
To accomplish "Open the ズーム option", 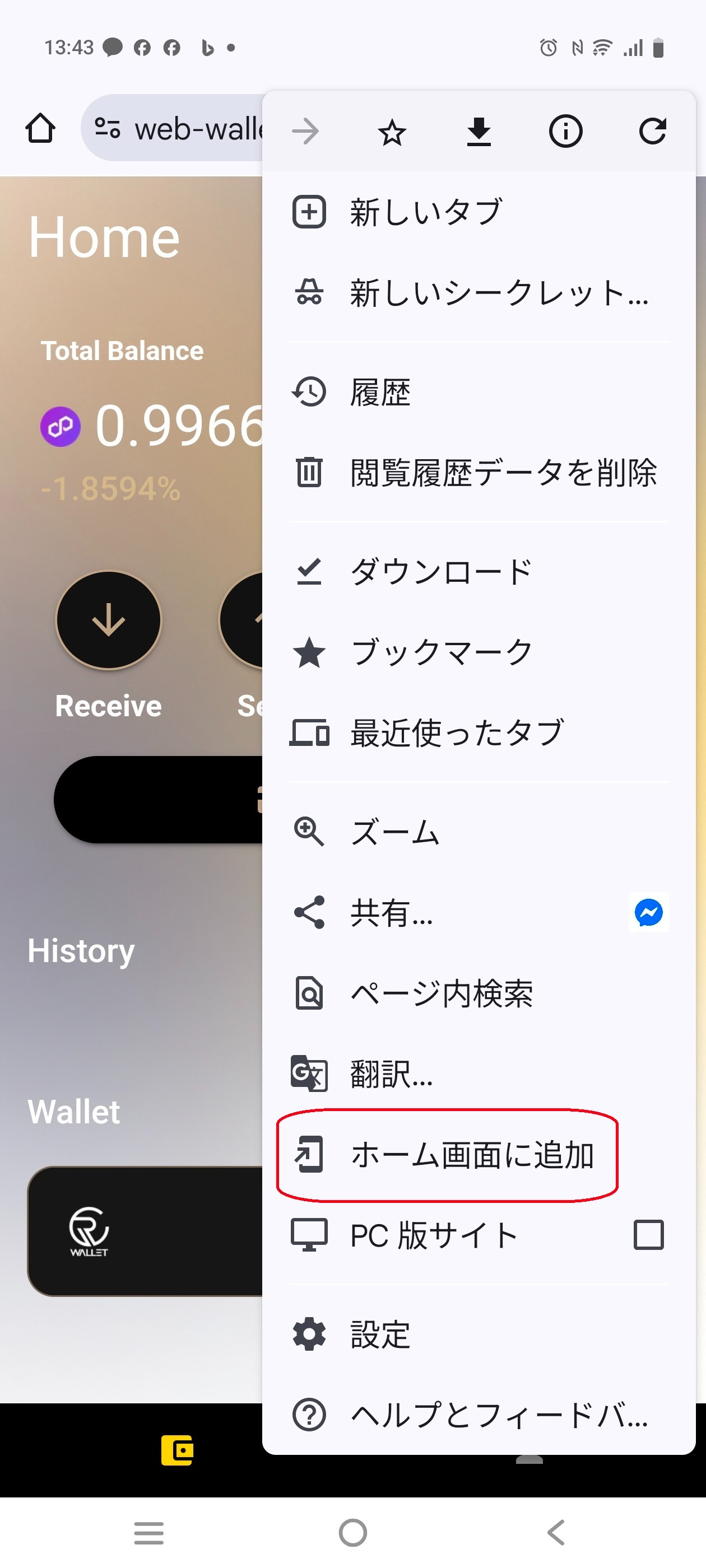I will click(394, 832).
